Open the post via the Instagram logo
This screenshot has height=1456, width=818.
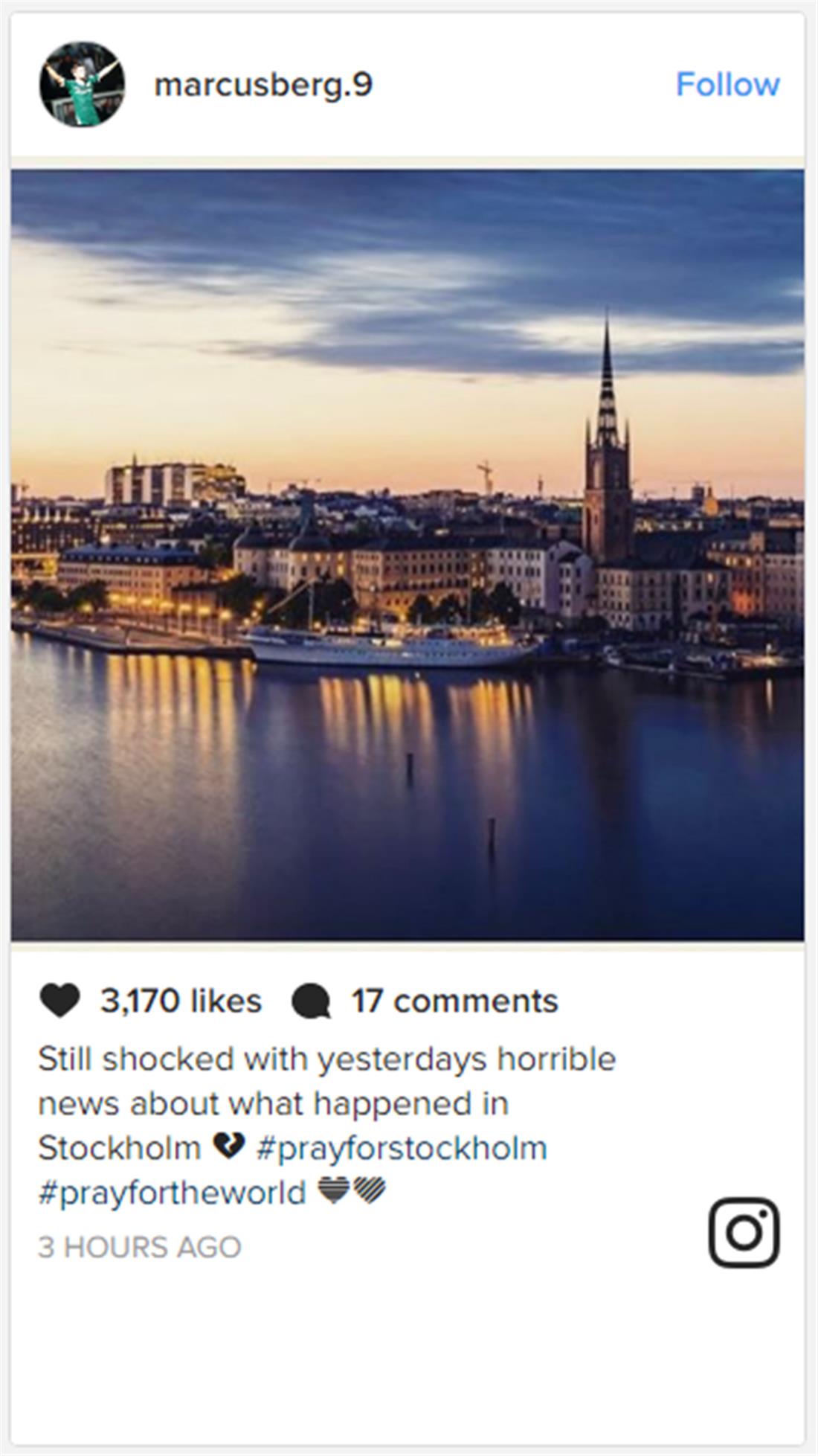pyautogui.click(x=744, y=1233)
